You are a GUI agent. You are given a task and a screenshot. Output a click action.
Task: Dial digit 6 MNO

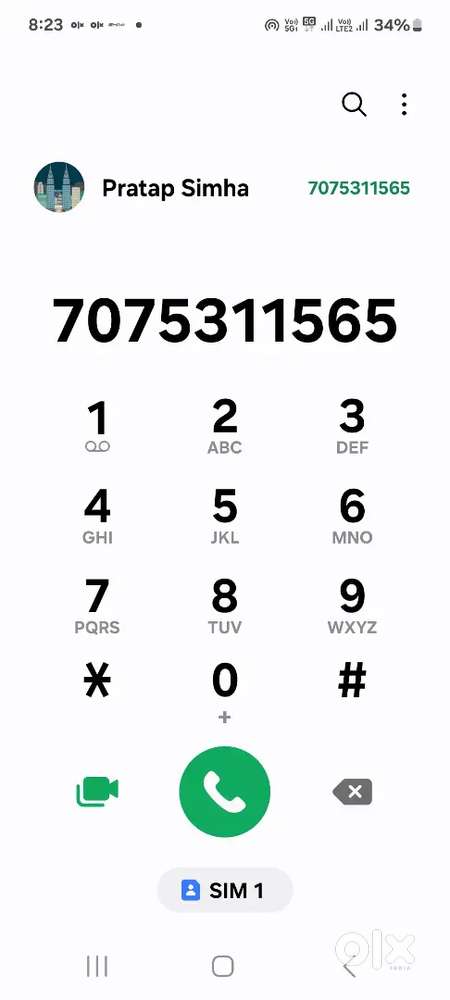pos(352,516)
